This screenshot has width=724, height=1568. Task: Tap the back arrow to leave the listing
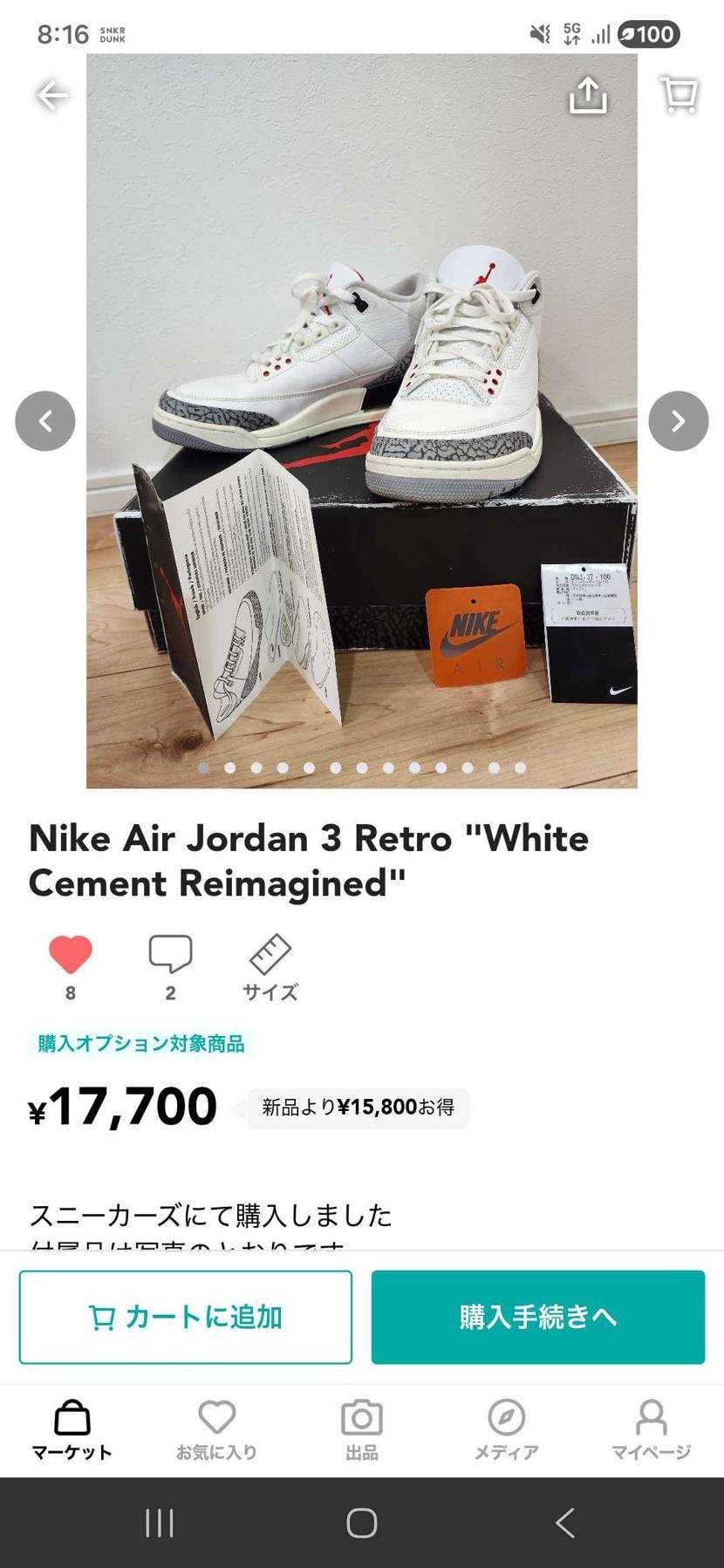coord(52,96)
